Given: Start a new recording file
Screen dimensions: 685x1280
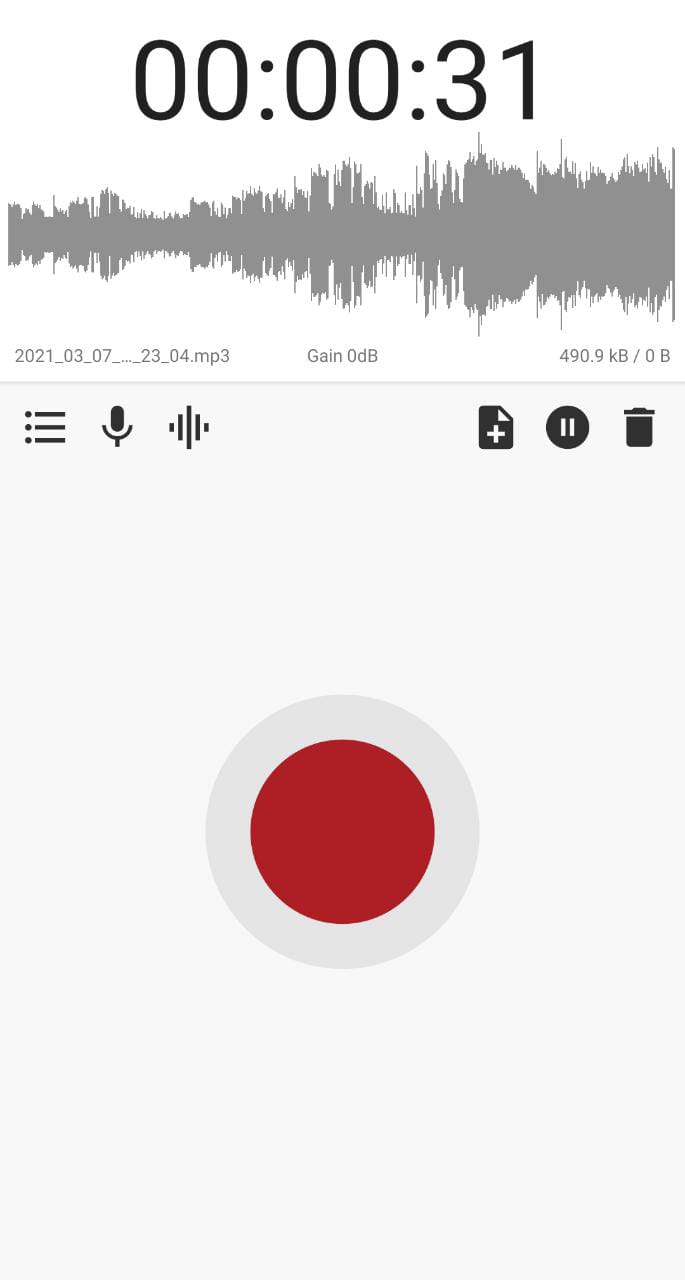Looking at the screenshot, I should (495, 428).
